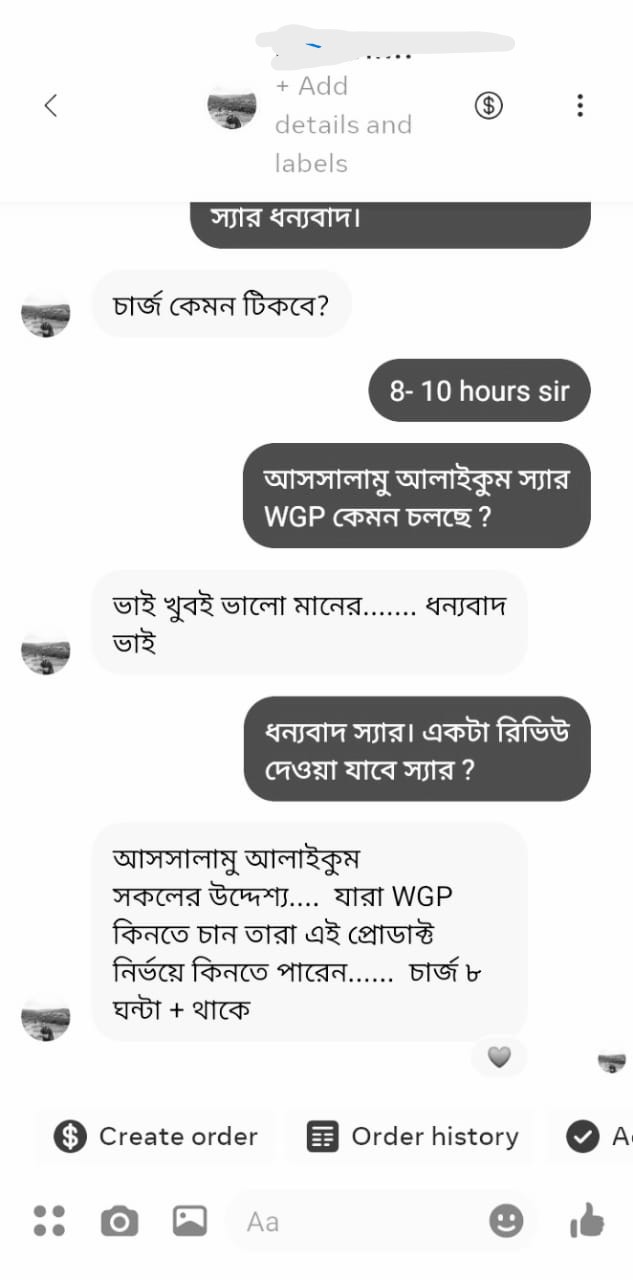Open the emoji smiley picker
633x1280 pixels.
[x=506, y=1221]
